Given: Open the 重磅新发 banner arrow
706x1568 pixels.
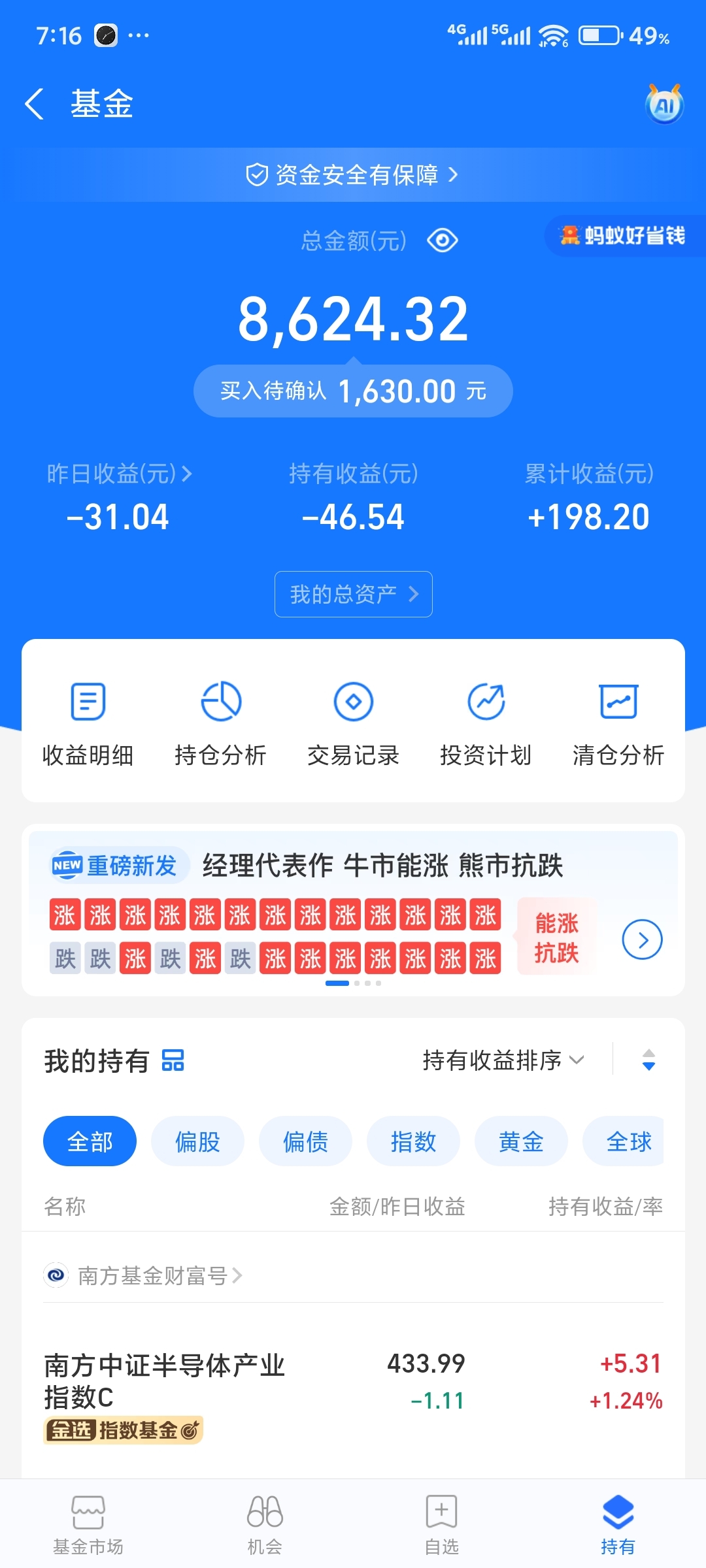Looking at the screenshot, I should pos(642,939).
